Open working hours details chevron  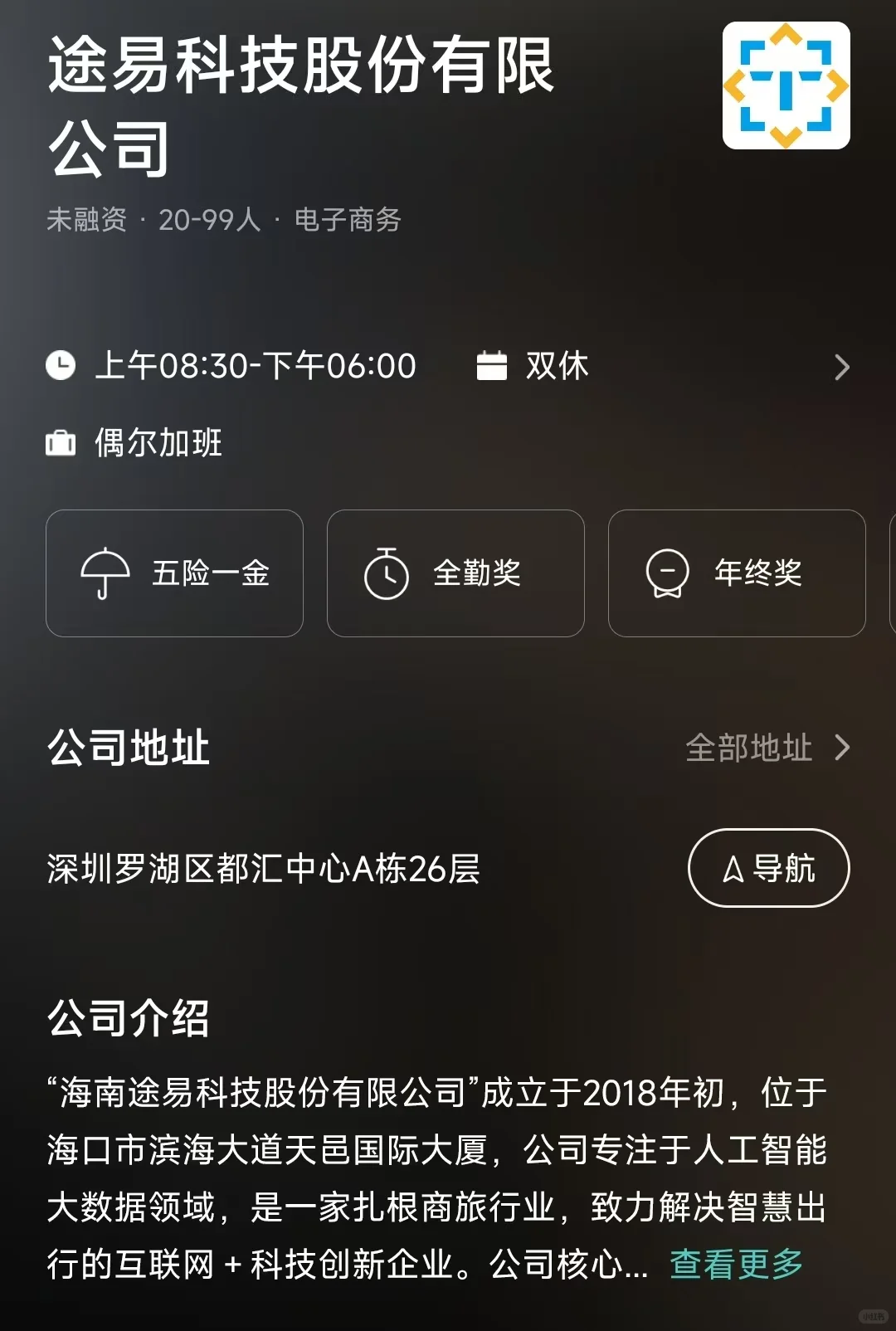842,367
